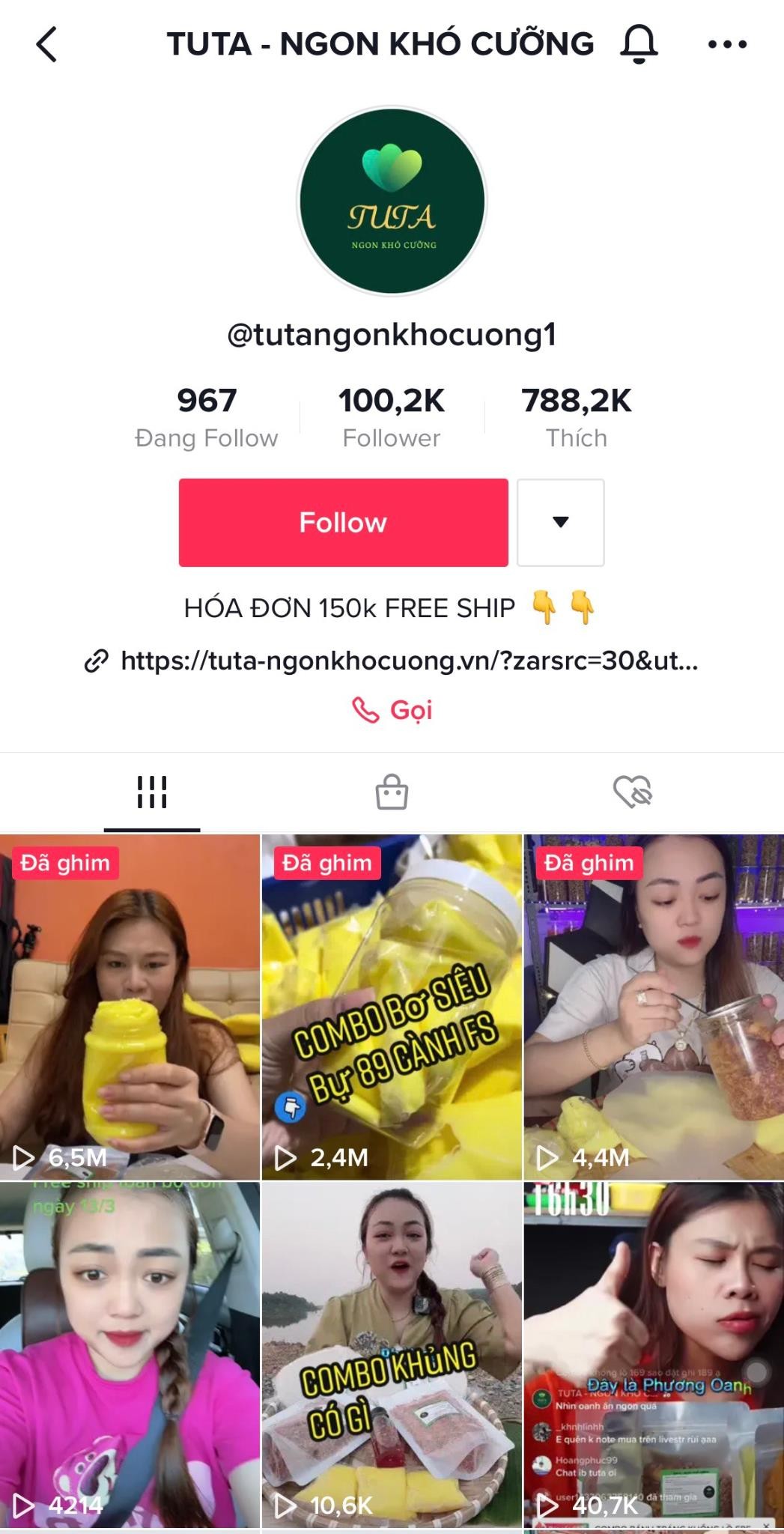Tap Gọi to call the shop

click(392, 709)
